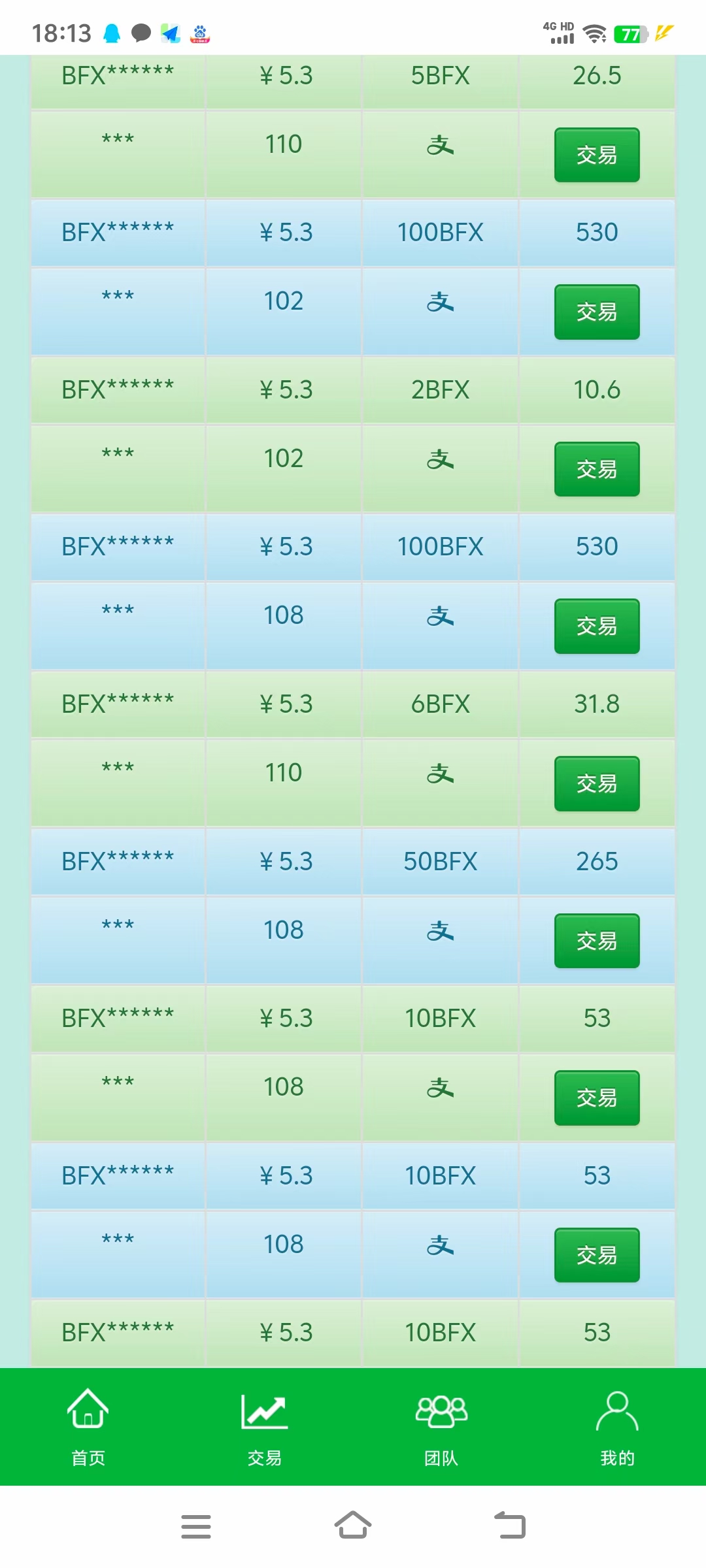Tap 交易 button for the 6BFX order

[x=597, y=783]
